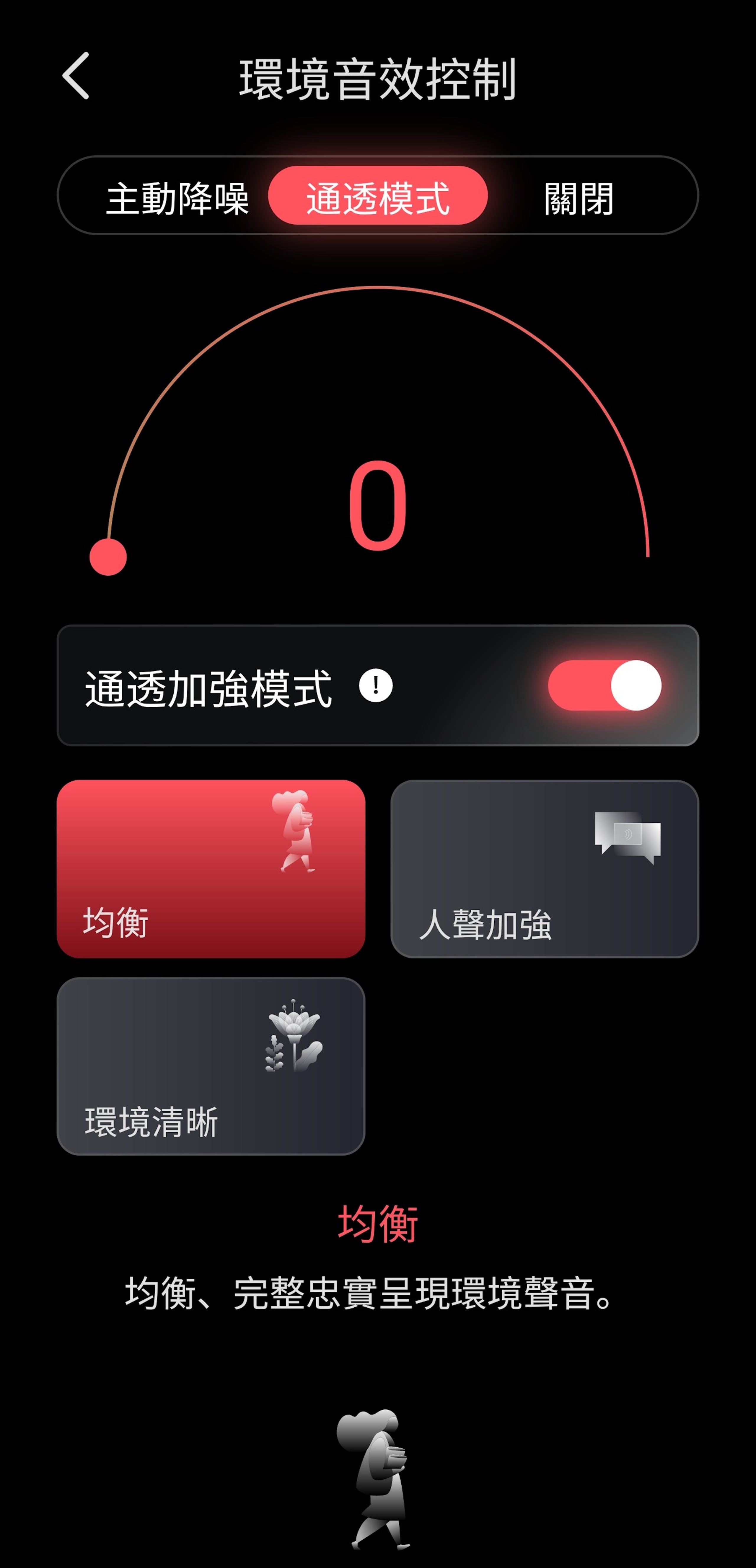Select the 均衡 card
756x1568 pixels.
click(x=211, y=869)
